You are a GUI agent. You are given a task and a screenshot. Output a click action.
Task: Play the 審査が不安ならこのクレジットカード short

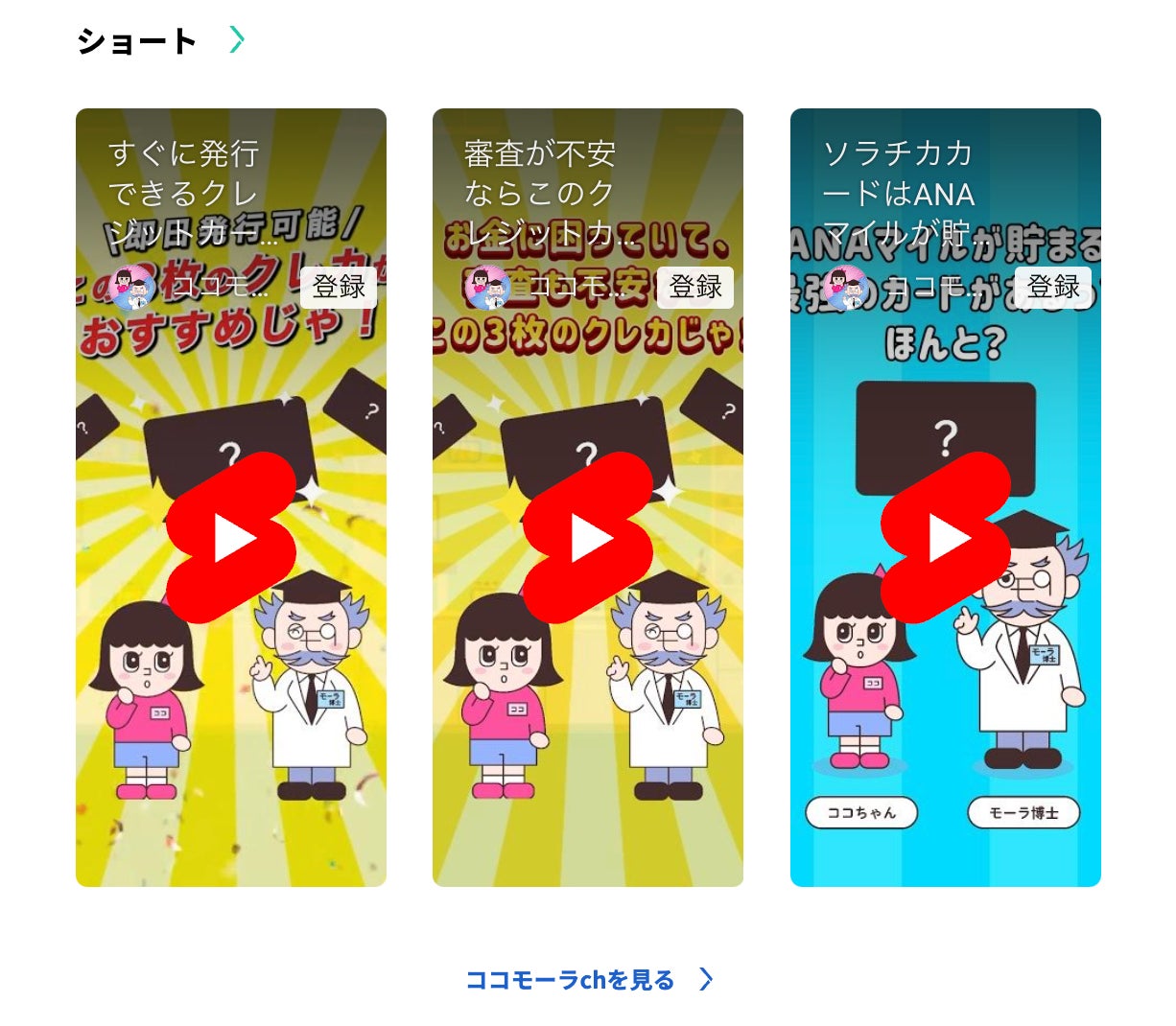tap(588, 538)
